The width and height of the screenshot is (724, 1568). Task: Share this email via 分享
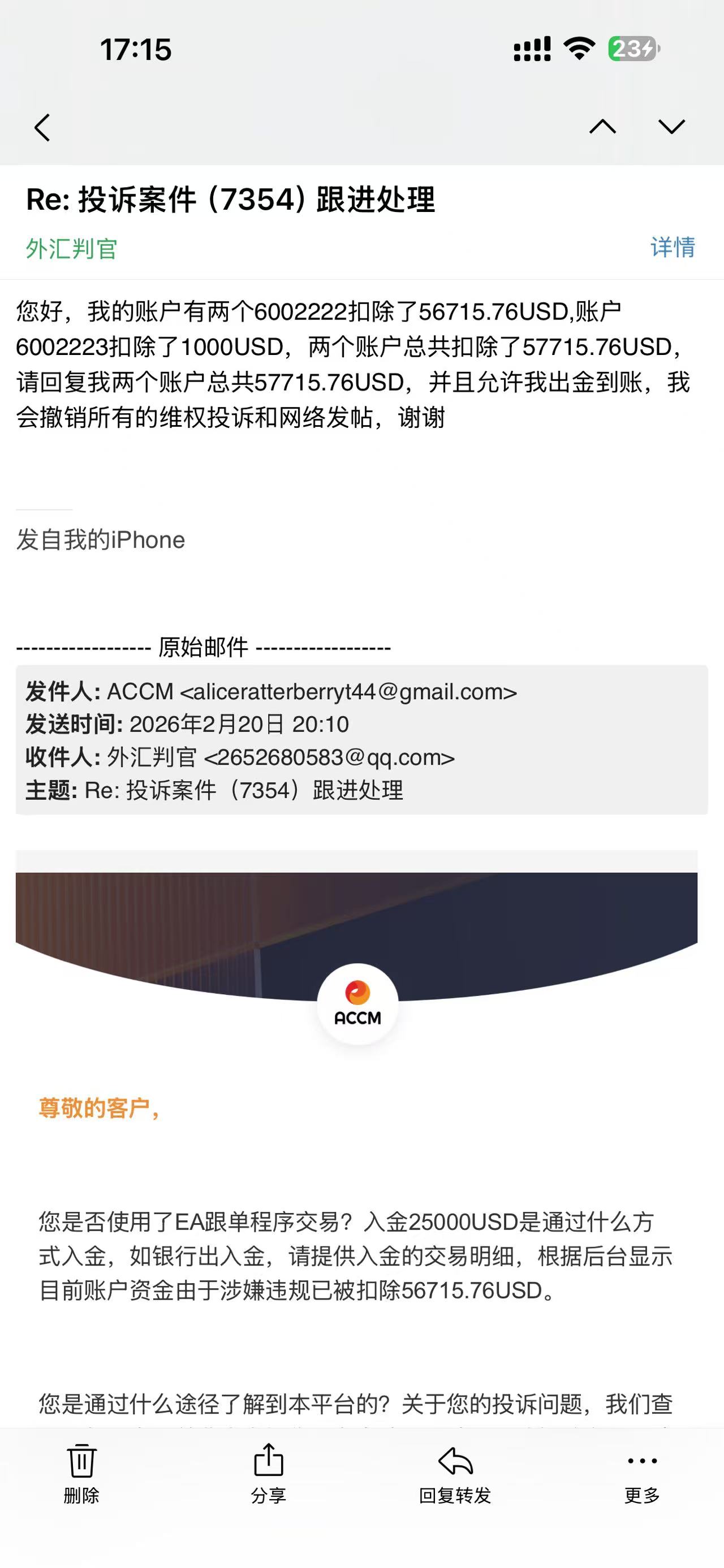coord(269,1472)
